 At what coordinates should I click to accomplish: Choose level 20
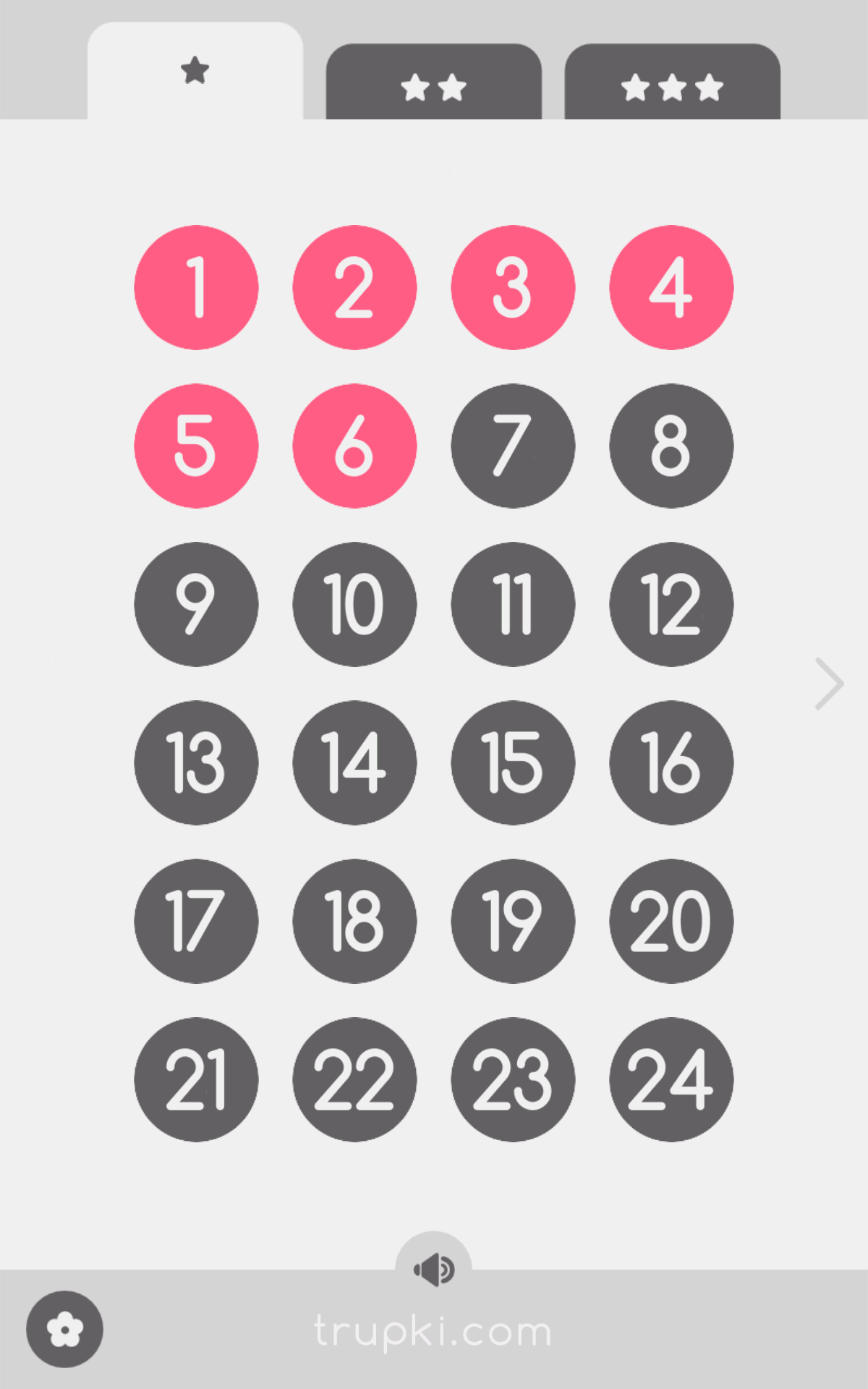click(671, 921)
